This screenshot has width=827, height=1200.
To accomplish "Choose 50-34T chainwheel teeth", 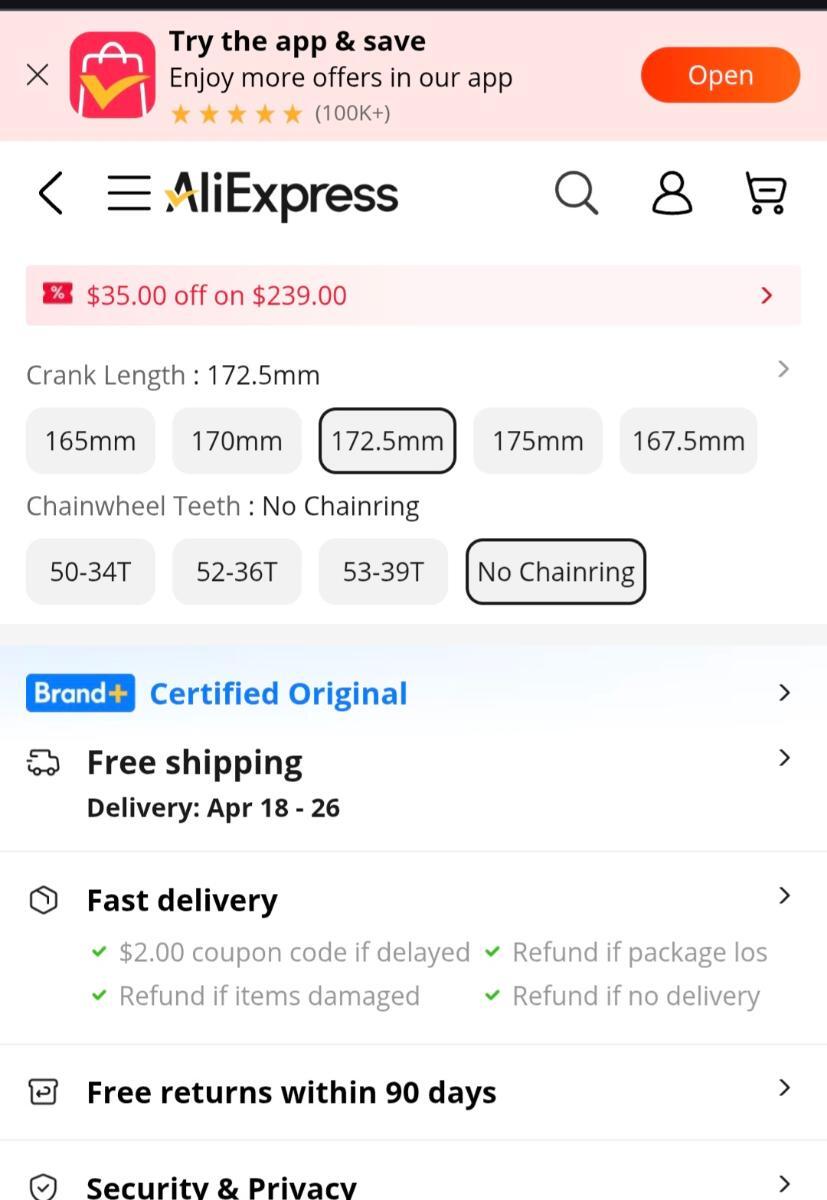I will pyautogui.click(x=90, y=572).
